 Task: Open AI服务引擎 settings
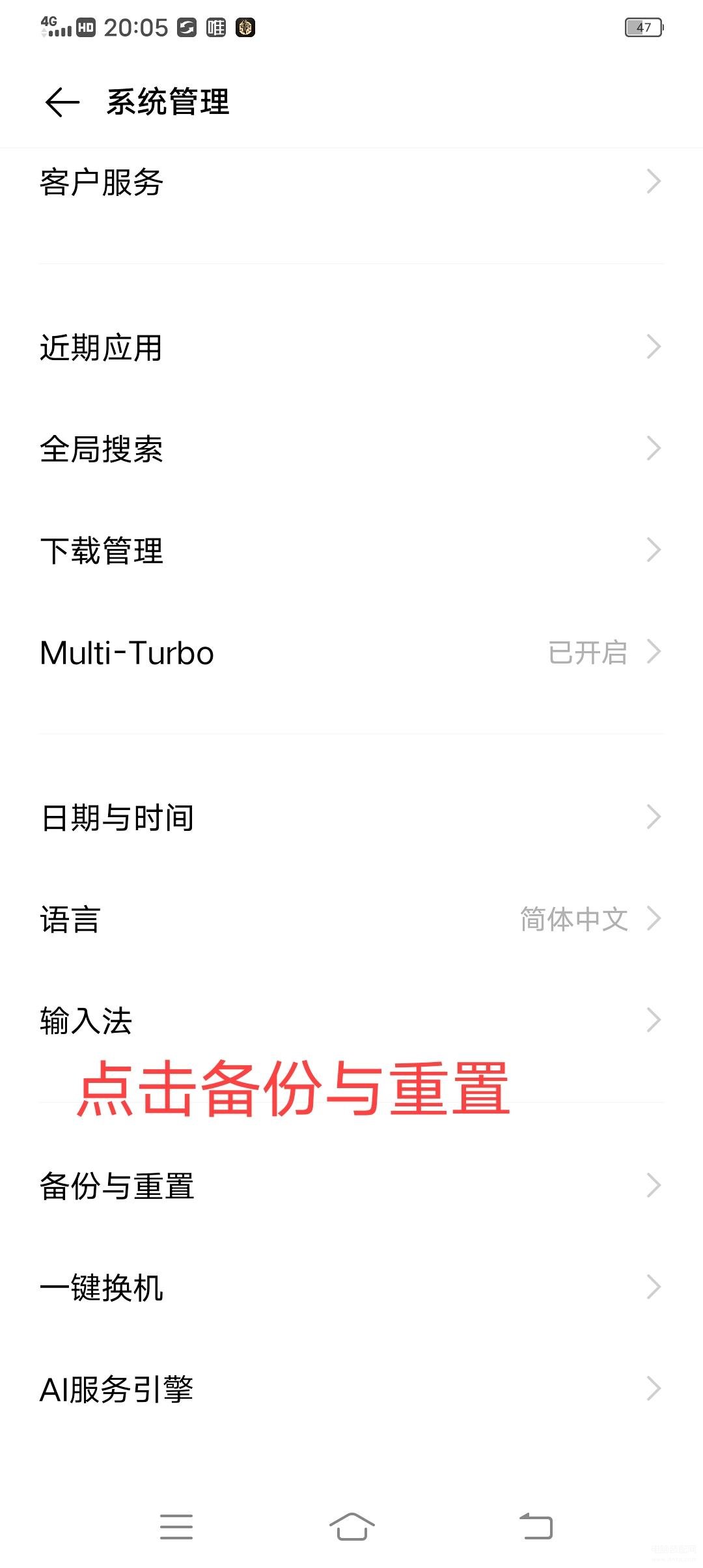pos(351,1389)
